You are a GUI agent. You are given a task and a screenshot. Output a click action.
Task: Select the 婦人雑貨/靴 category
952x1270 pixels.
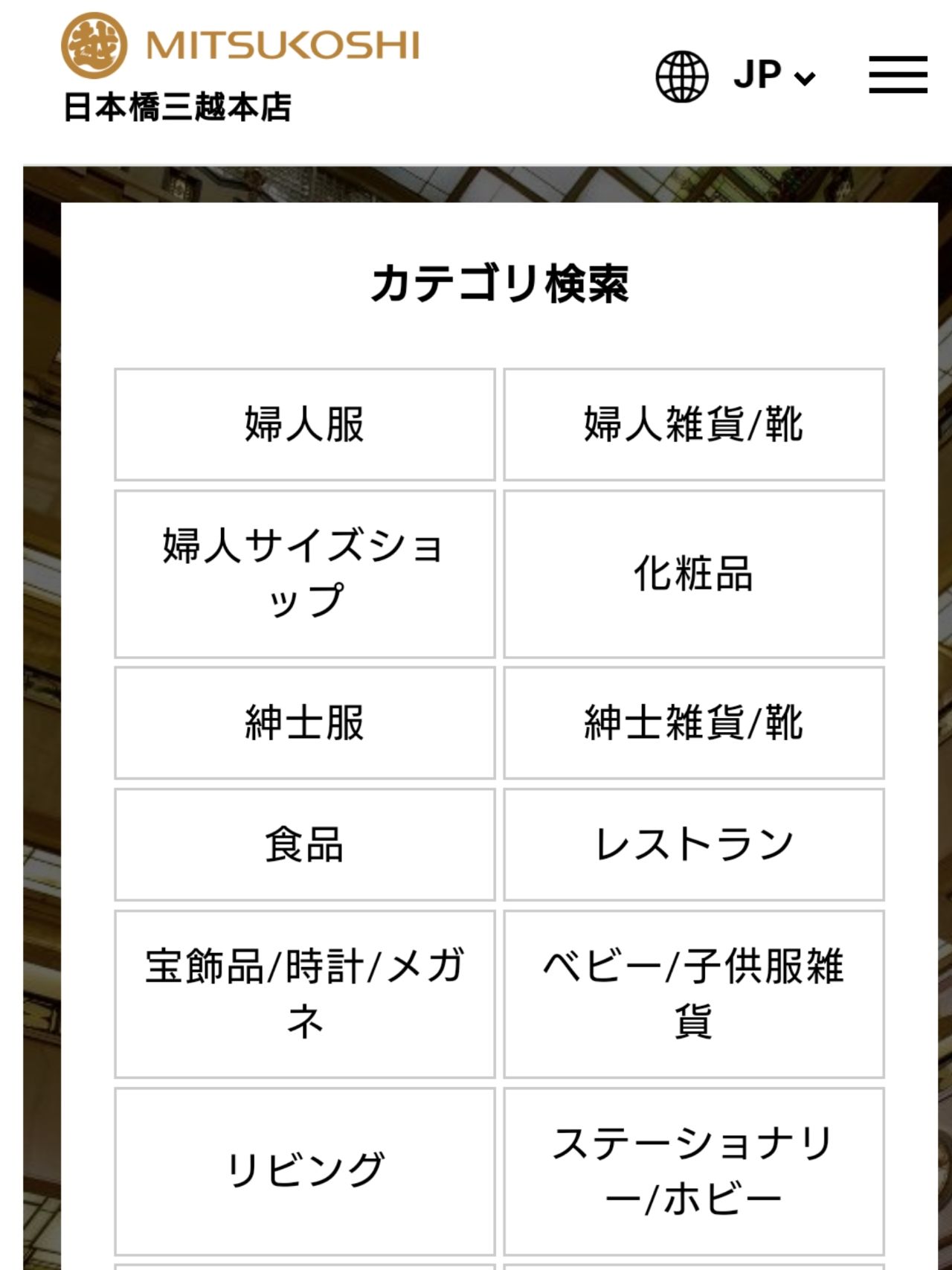click(x=693, y=425)
